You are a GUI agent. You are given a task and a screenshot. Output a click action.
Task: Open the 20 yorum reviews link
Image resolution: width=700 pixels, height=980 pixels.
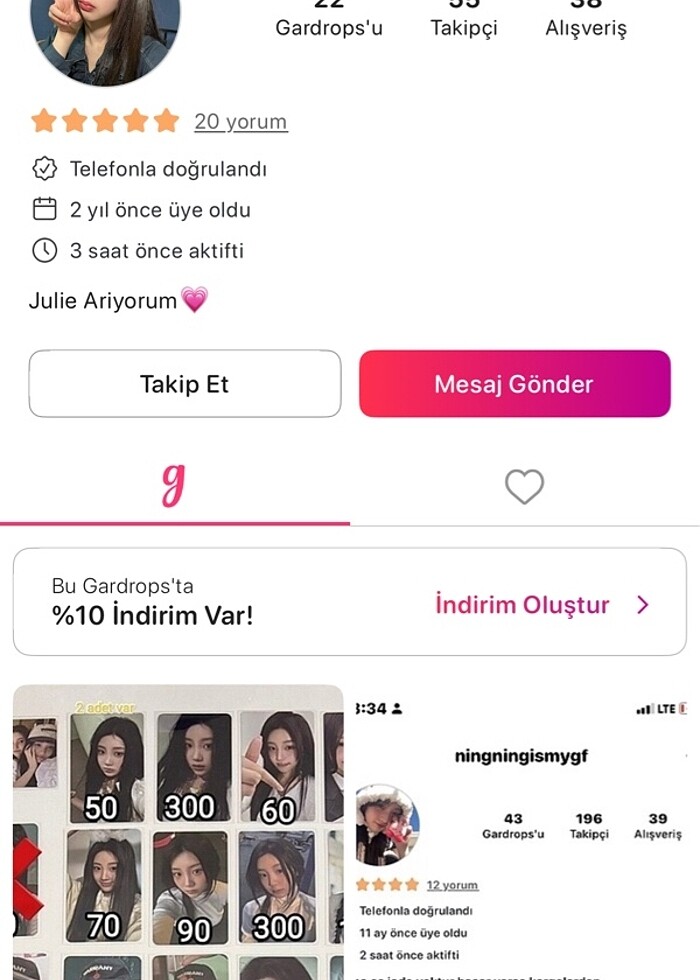pos(240,122)
